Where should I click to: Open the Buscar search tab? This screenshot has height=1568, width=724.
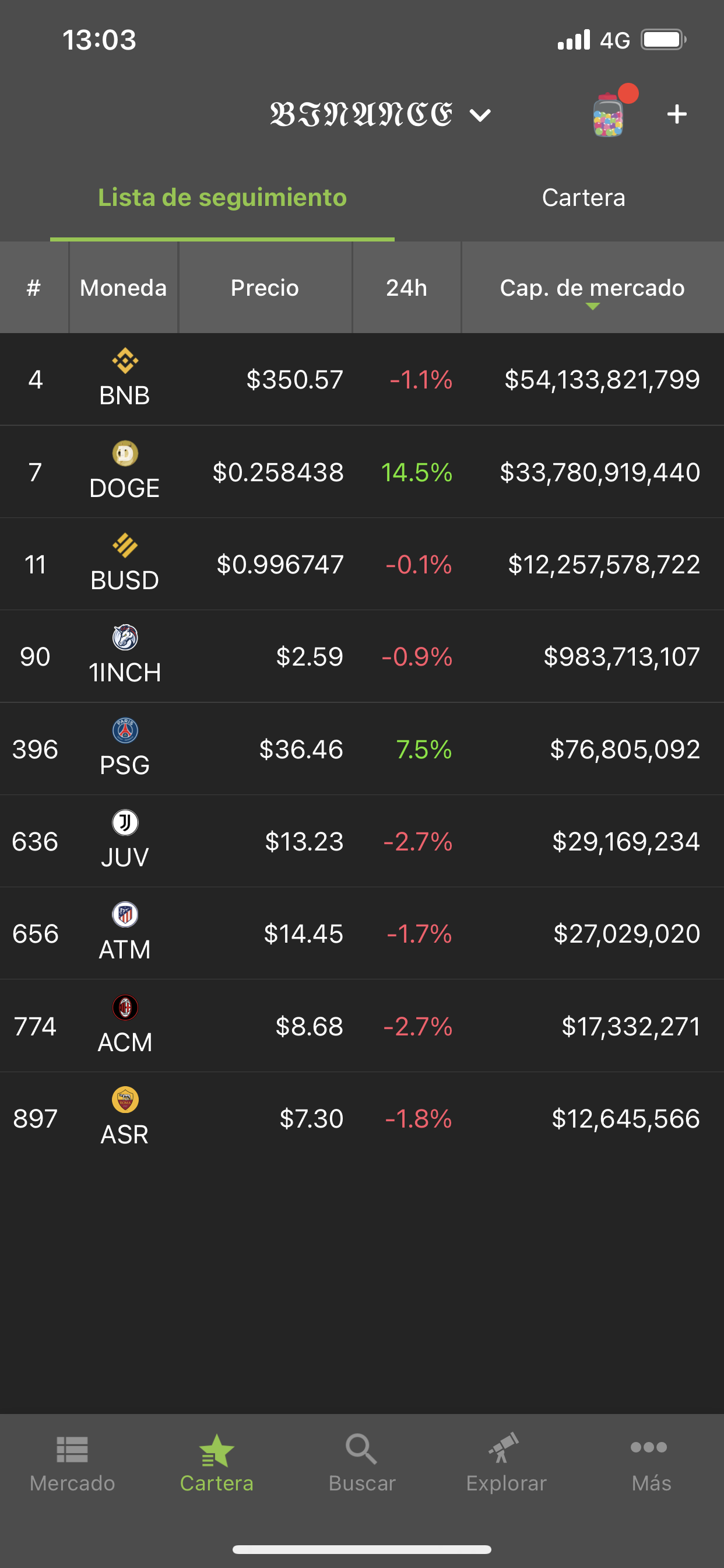(362, 1464)
